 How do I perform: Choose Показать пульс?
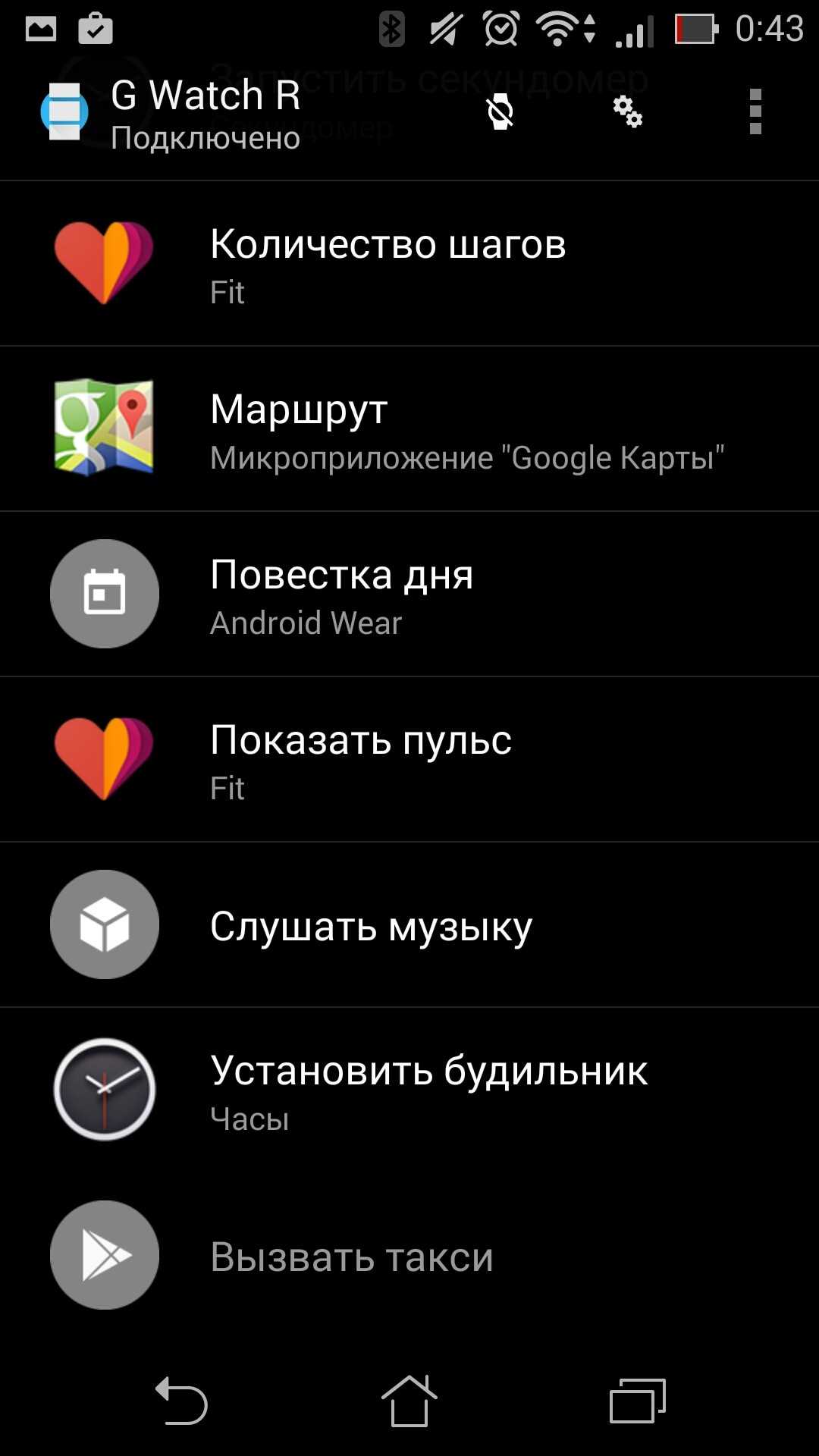coord(409,760)
